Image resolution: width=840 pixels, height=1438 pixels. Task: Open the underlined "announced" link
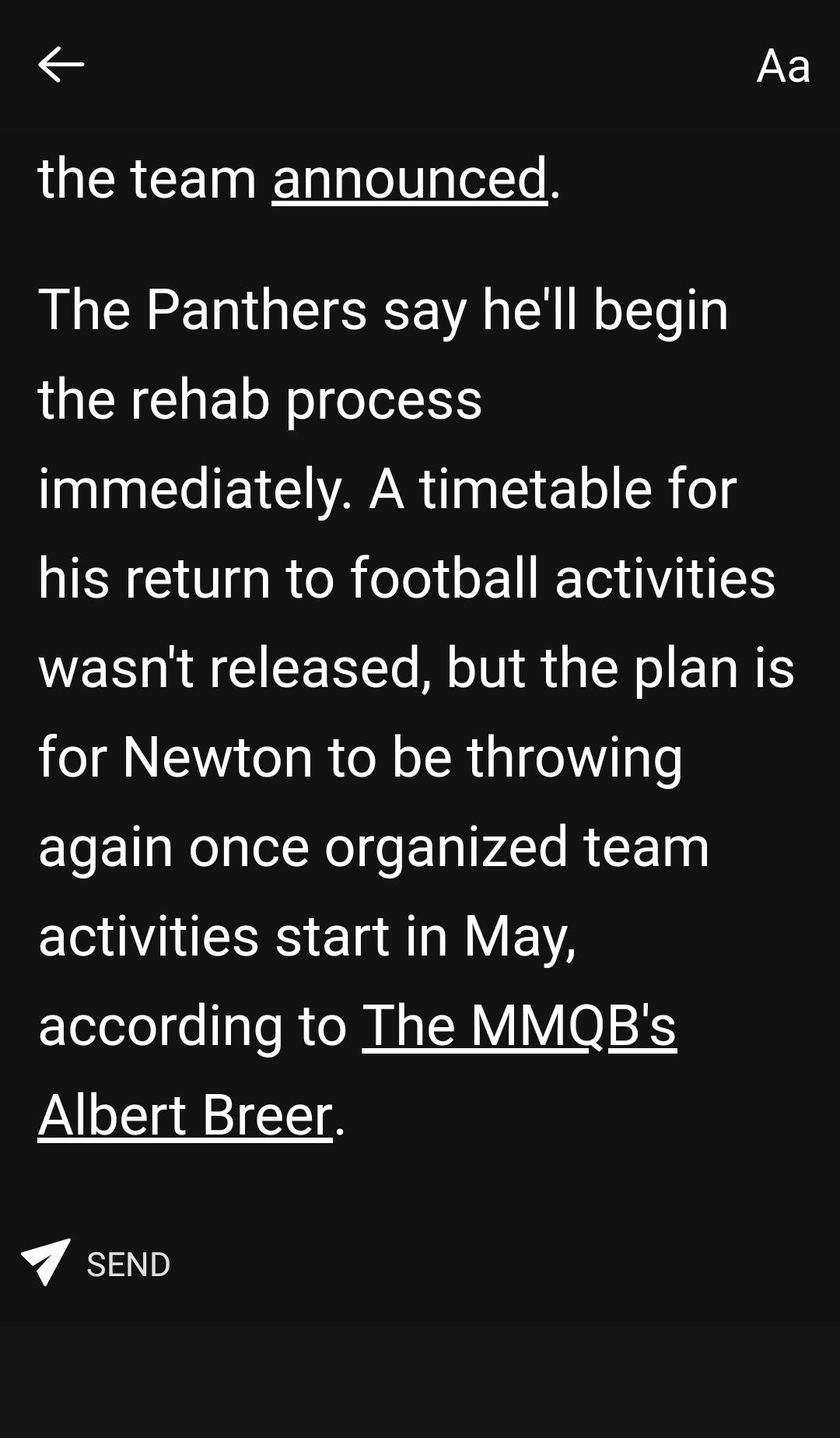point(410,178)
